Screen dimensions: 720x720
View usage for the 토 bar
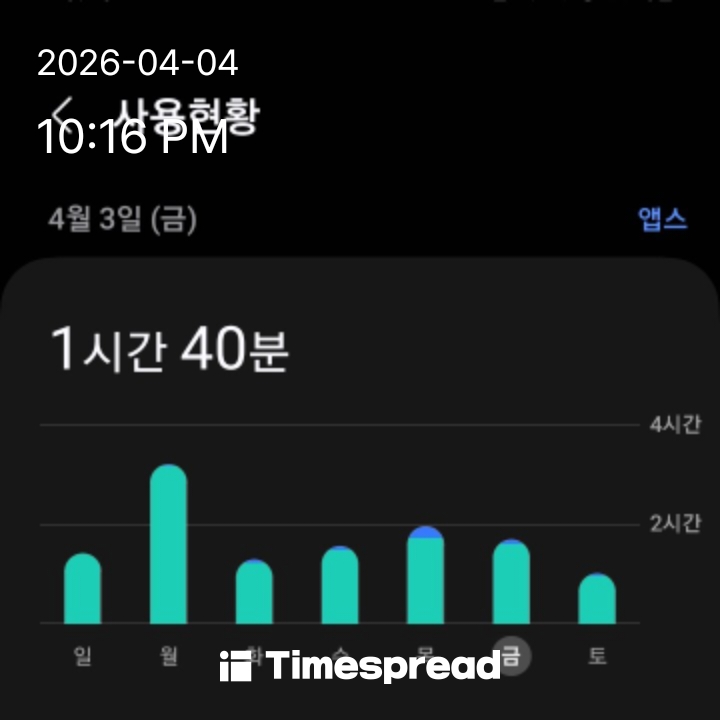(x=597, y=598)
